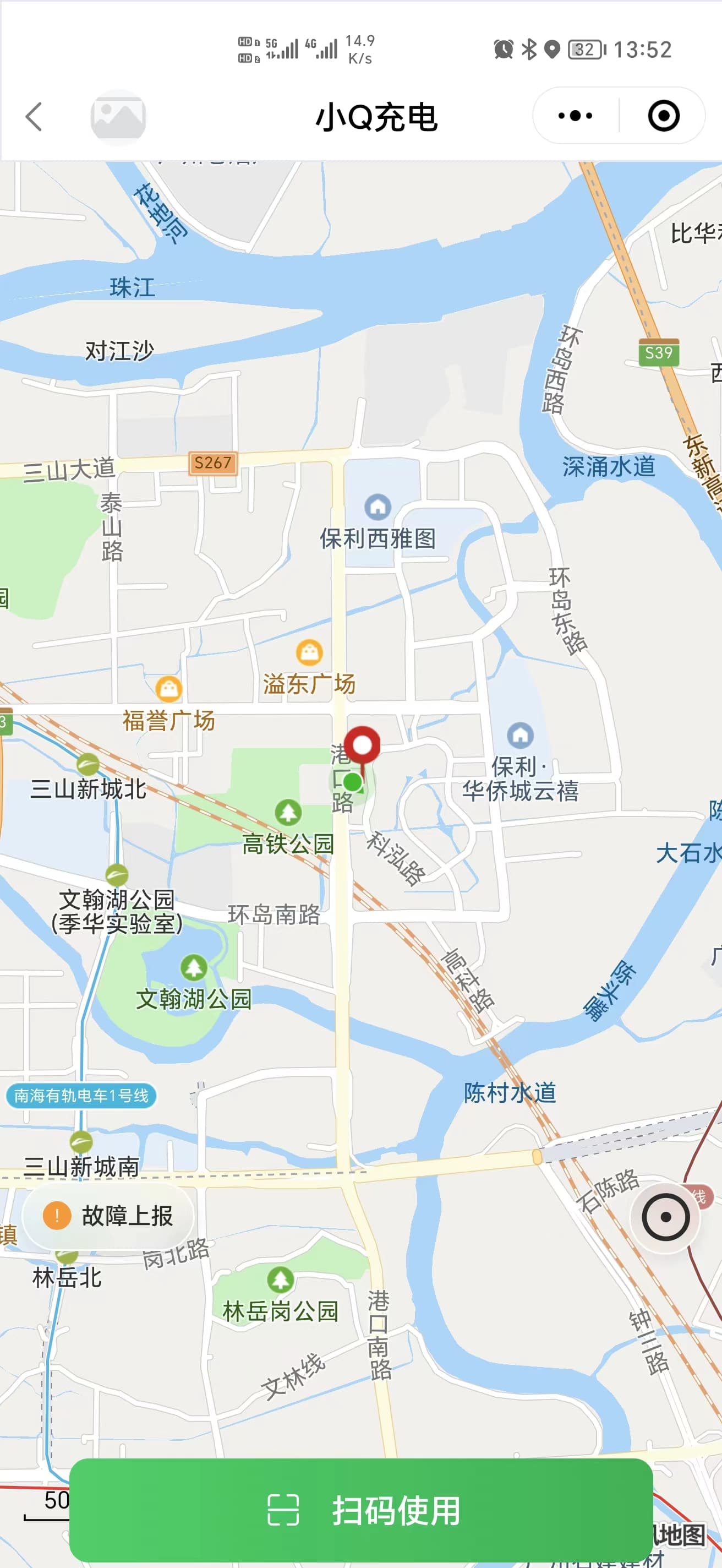Go back using the top-left arrow
Viewport: 722px width, 1568px height.
click(x=34, y=116)
